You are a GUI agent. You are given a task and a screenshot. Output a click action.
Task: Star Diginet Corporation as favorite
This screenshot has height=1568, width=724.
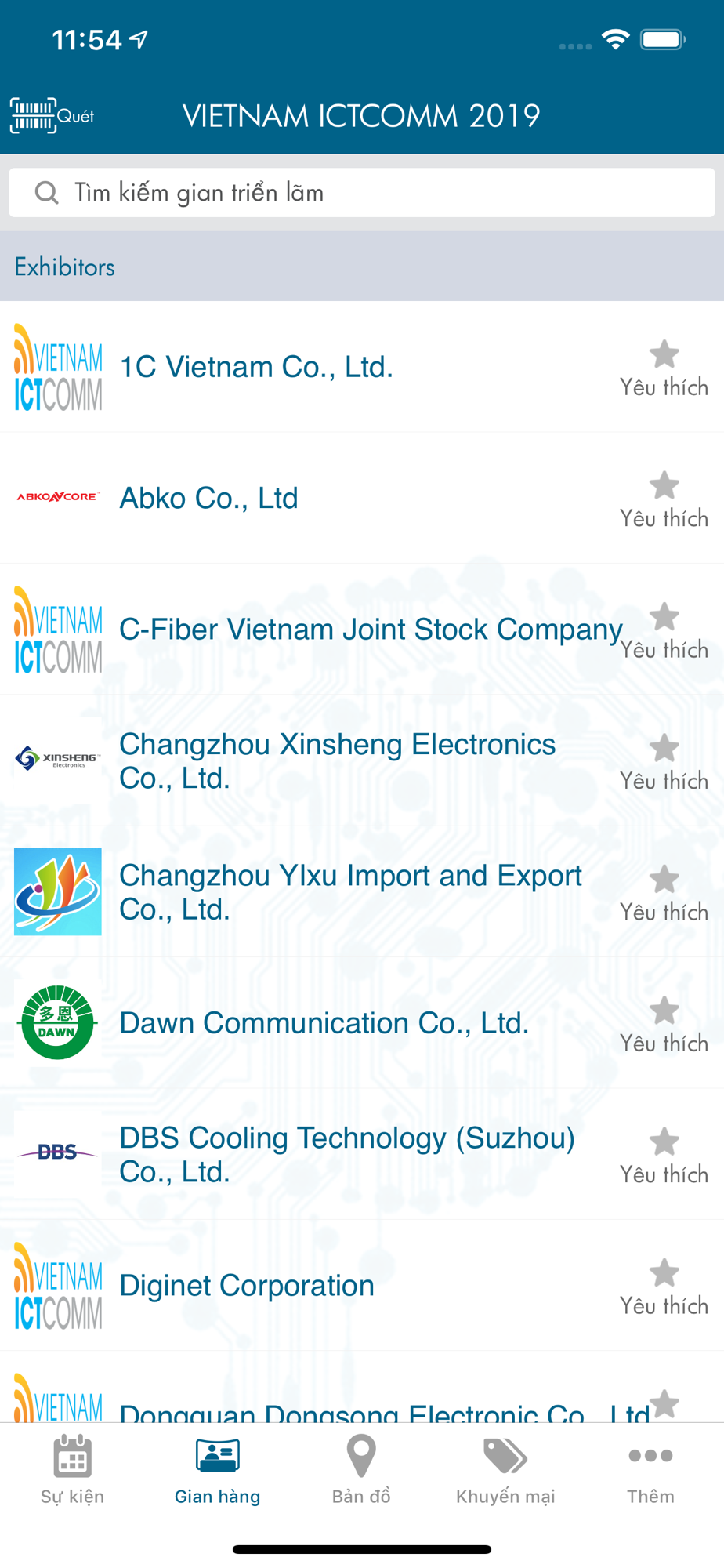coord(664,1286)
